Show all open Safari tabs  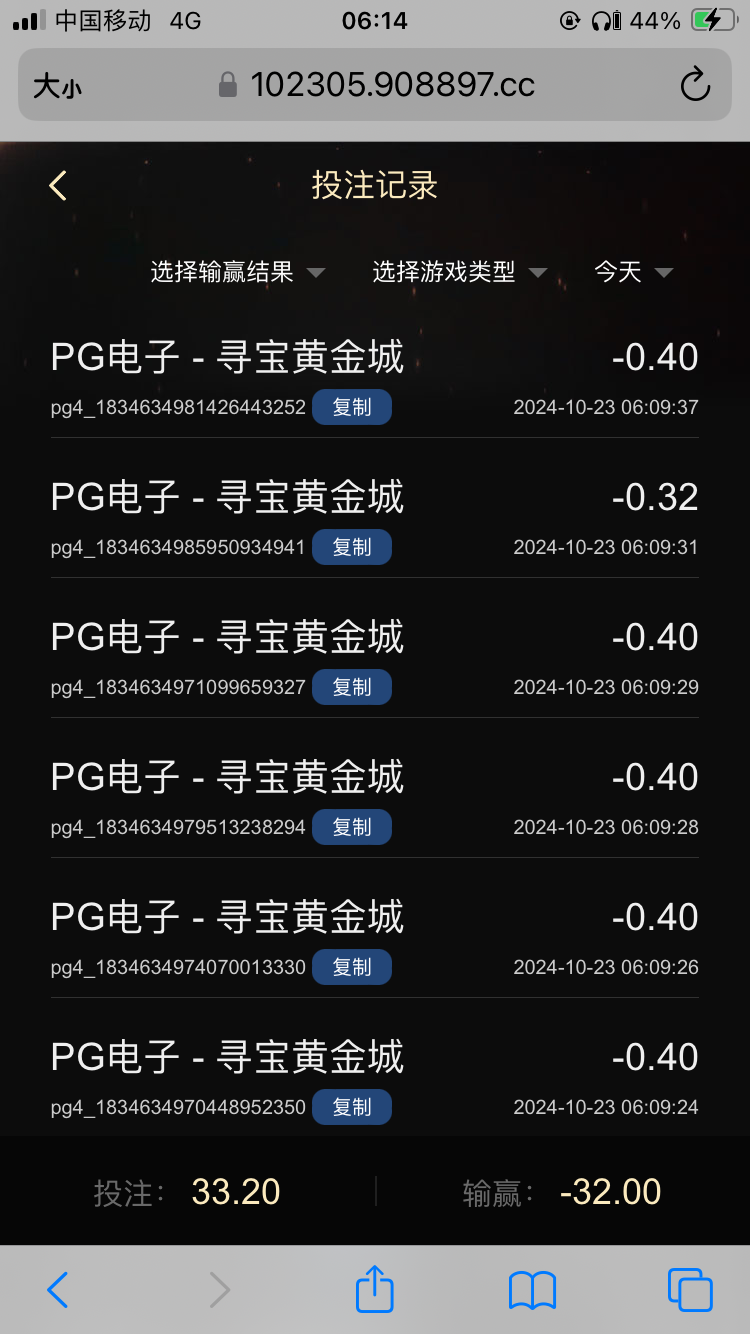tap(689, 1290)
